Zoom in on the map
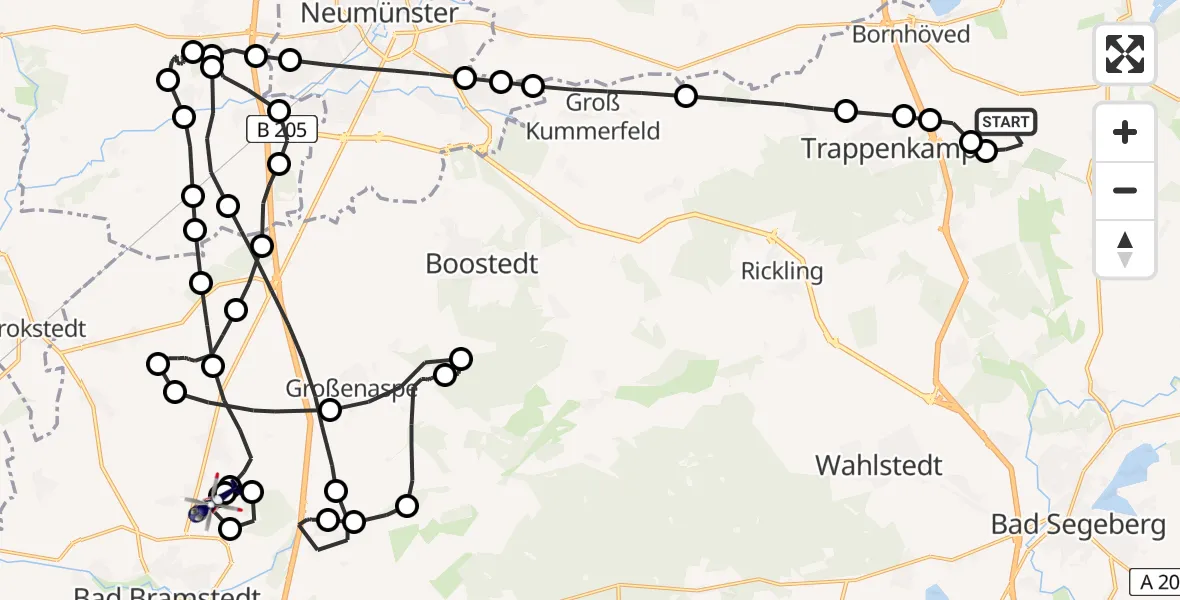 pyautogui.click(x=1125, y=132)
